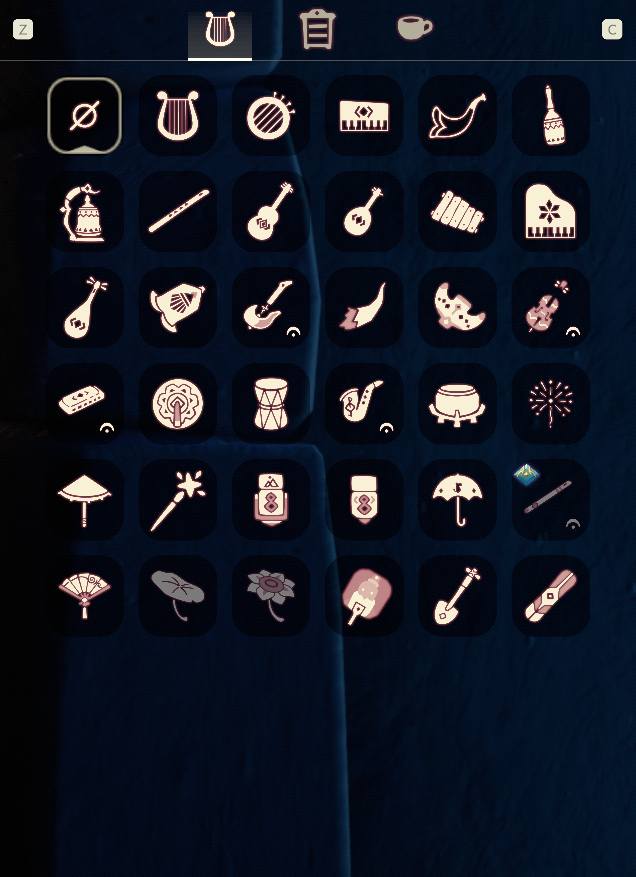
Task: Switch to the harp instruments tab
Action: (220, 30)
